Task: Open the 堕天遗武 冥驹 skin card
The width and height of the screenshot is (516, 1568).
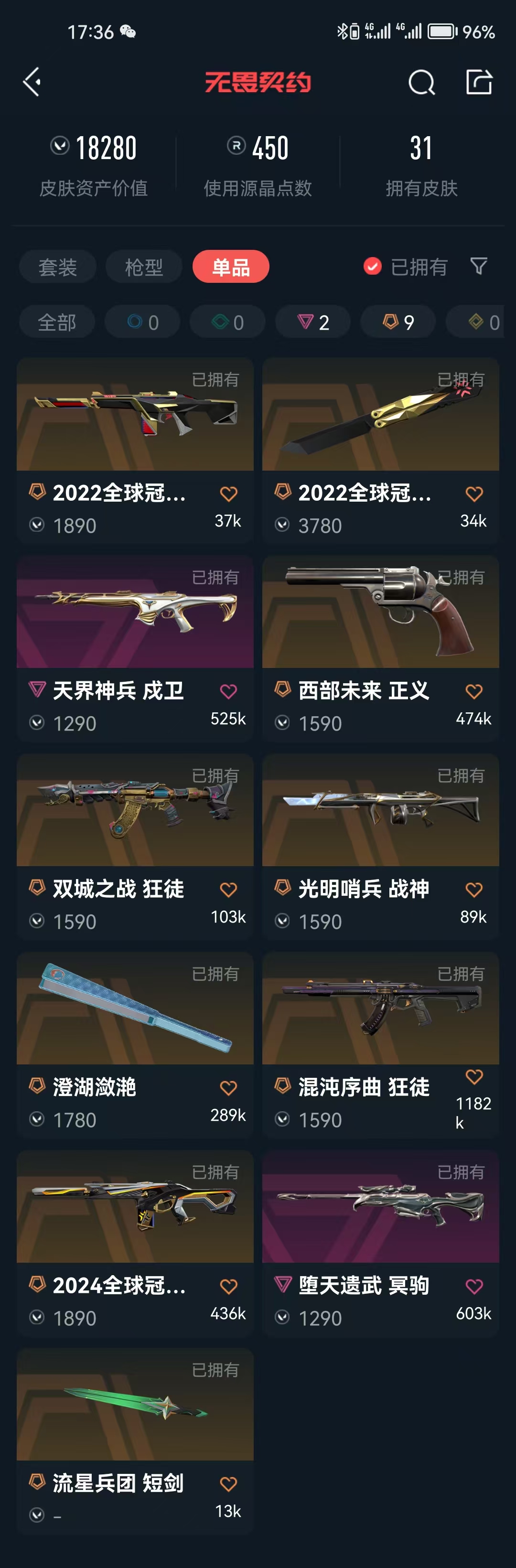Action: (x=380, y=1242)
